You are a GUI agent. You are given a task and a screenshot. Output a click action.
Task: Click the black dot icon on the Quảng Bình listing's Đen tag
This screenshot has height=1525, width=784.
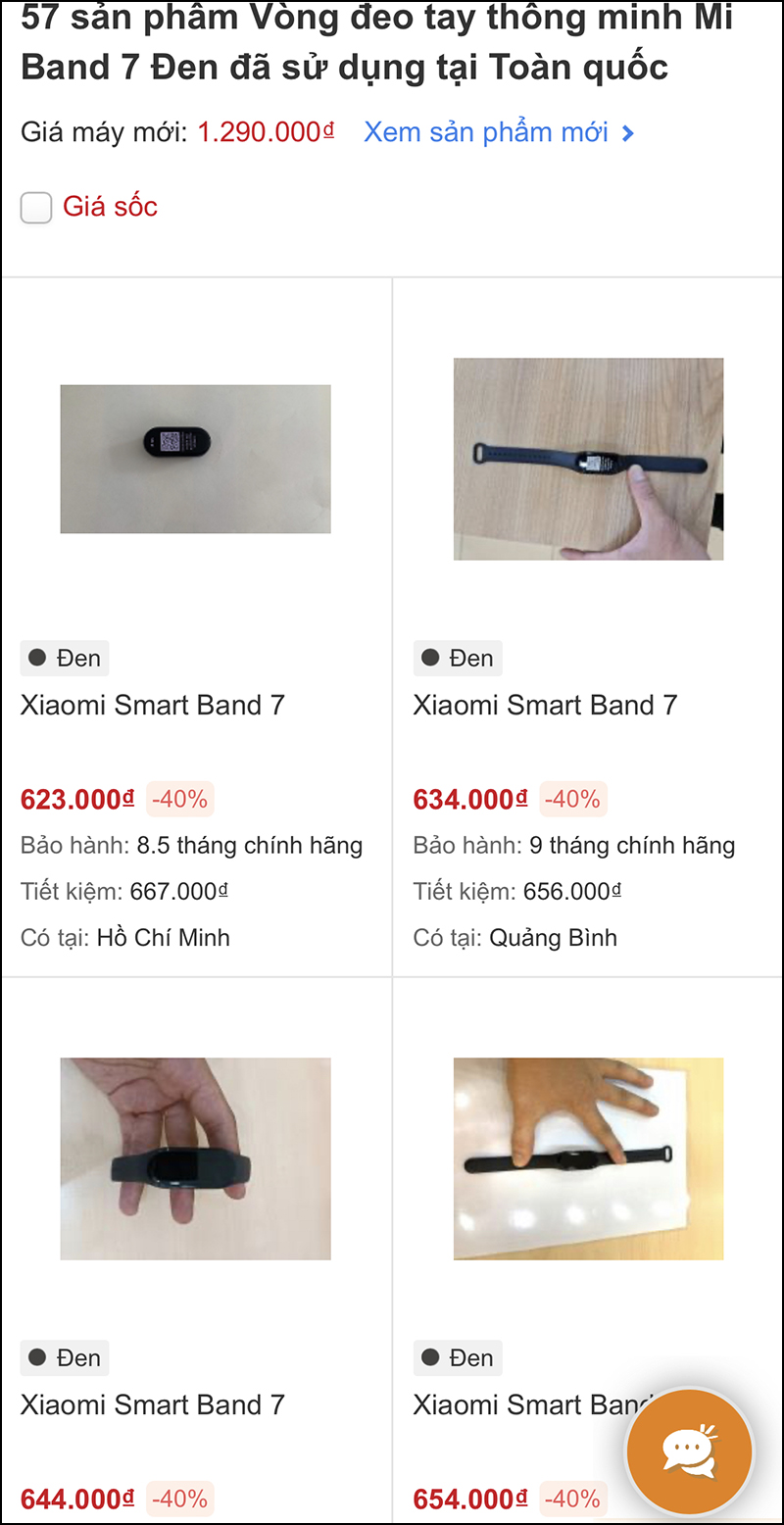point(429,658)
